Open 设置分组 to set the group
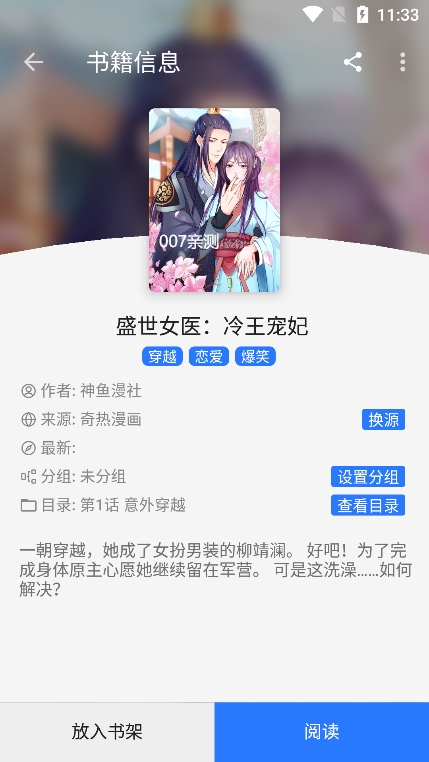The height and width of the screenshot is (762, 429). pos(368,477)
